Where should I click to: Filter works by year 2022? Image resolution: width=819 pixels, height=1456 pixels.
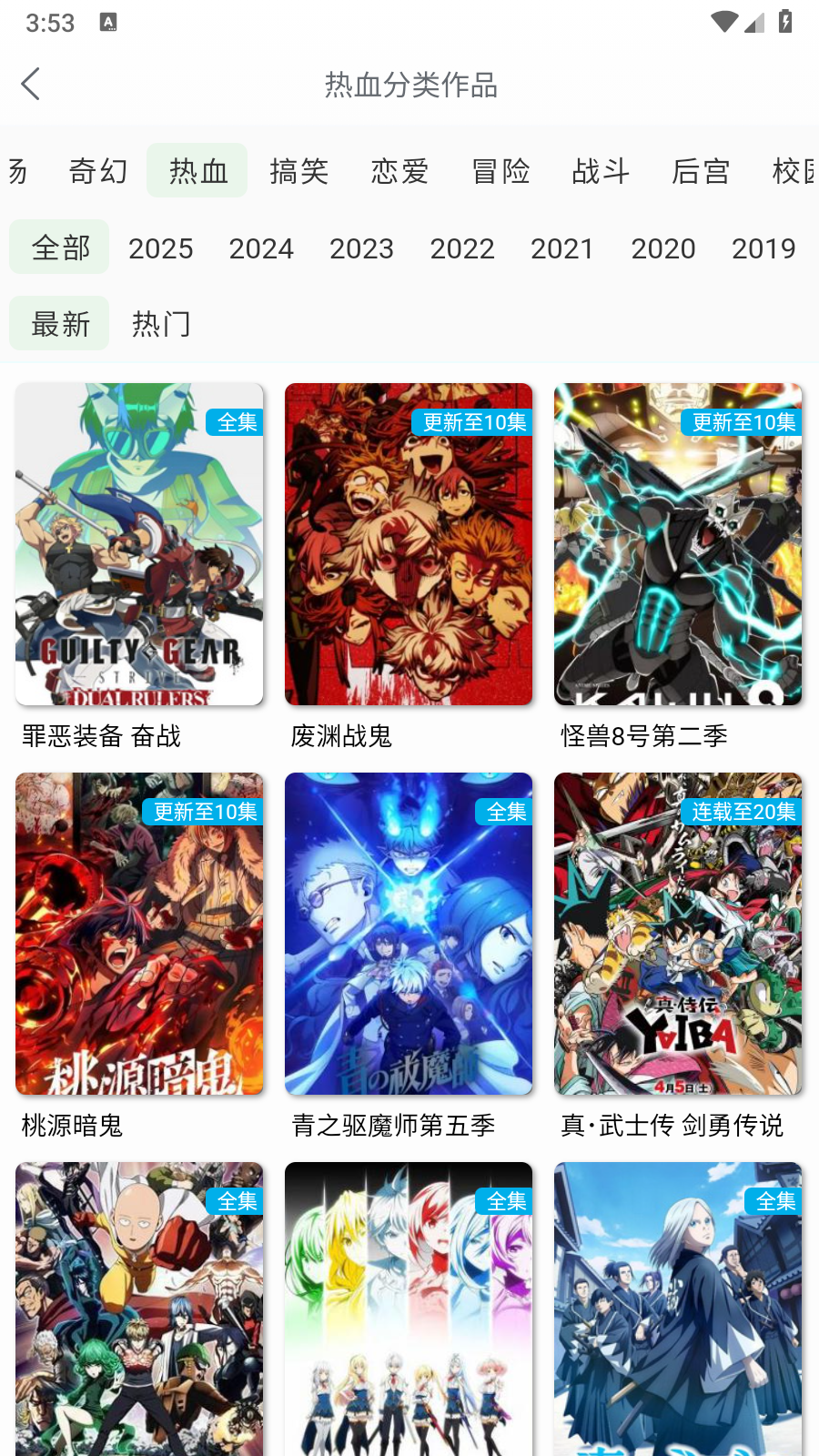[x=462, y=248]
